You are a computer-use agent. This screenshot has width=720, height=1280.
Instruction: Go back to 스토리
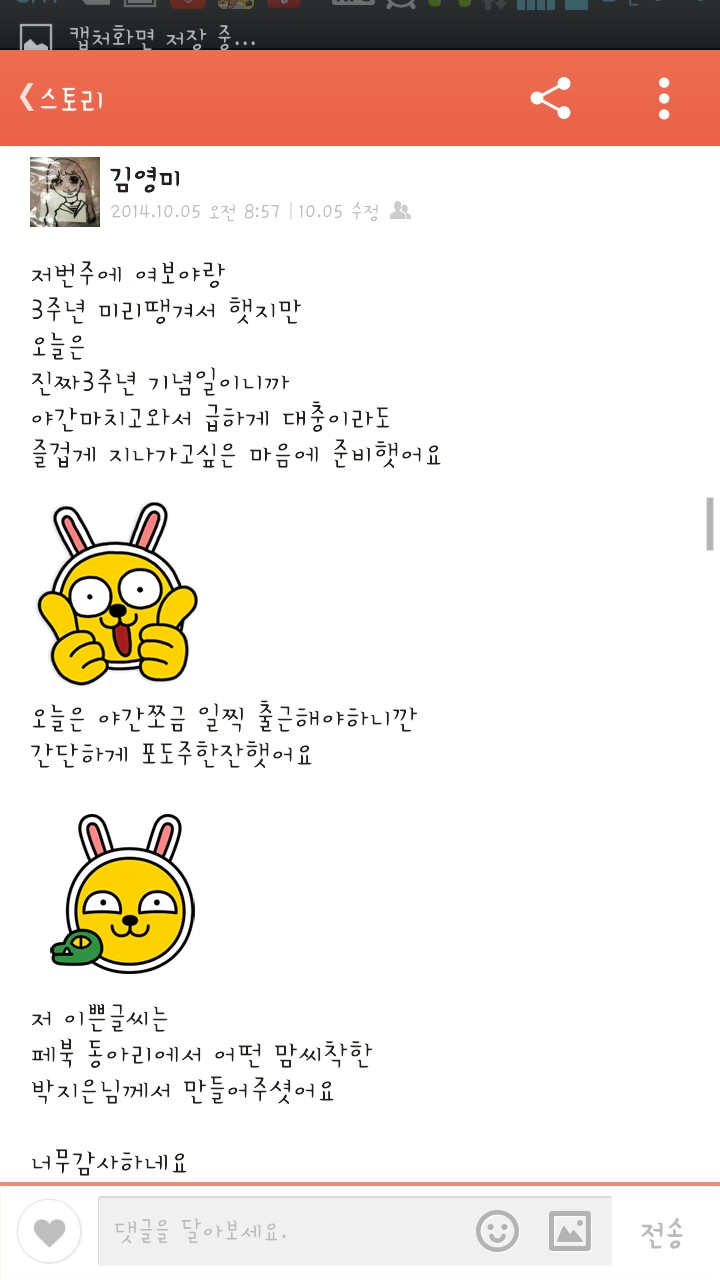62,99
